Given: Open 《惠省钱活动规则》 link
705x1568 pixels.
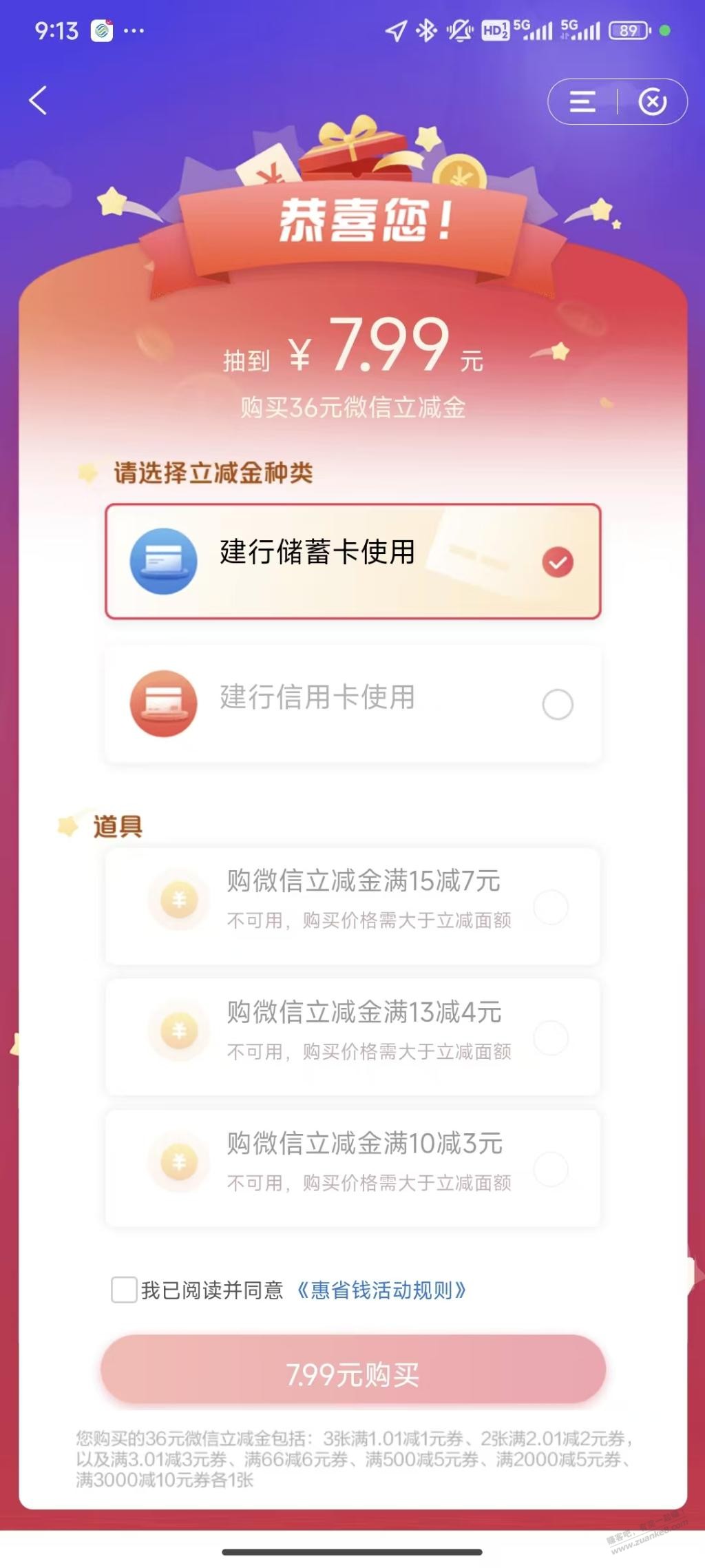Looking at the screenshot, I should (381, 1290).
